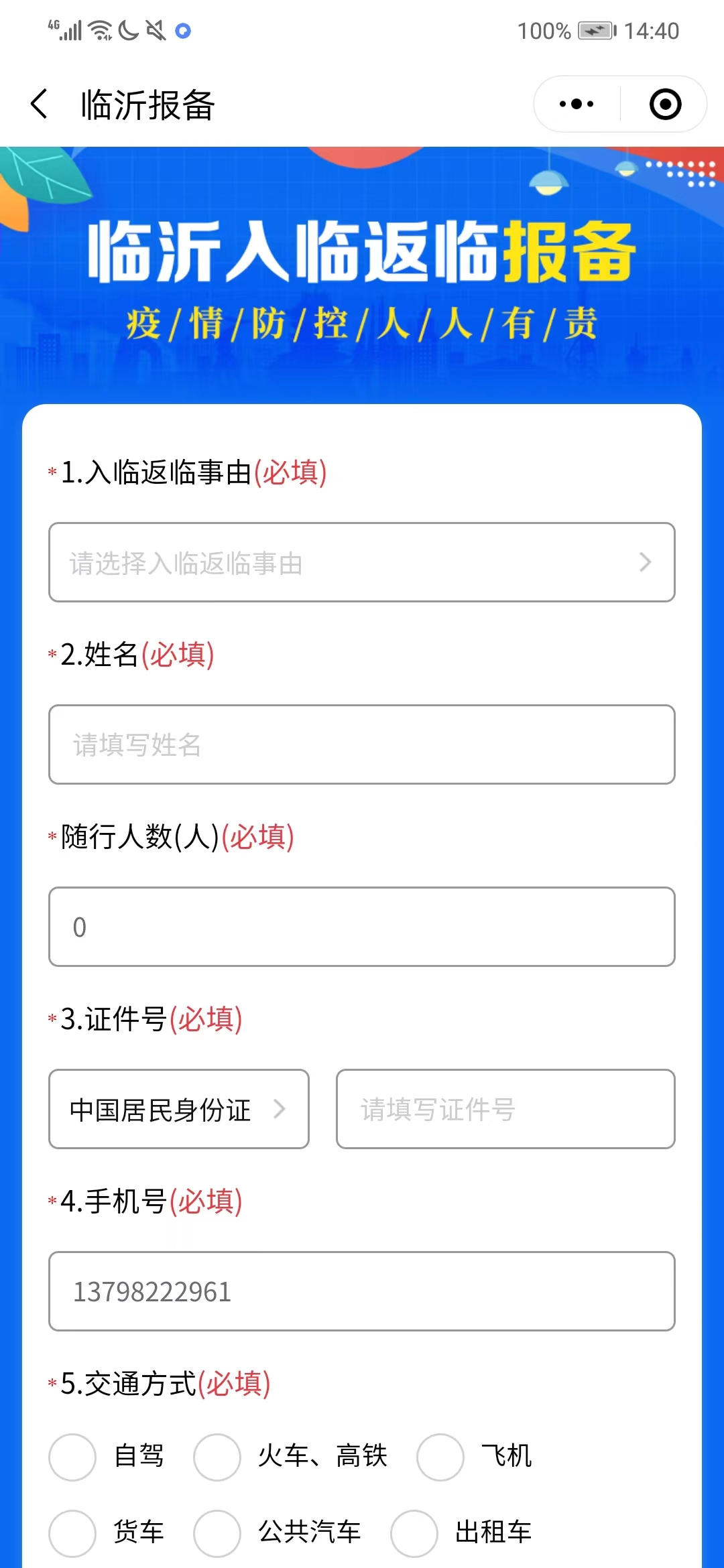Select 飞机 as transport method
The width and height of the screenshot is (724, 1568).
tap(440, 1457)
